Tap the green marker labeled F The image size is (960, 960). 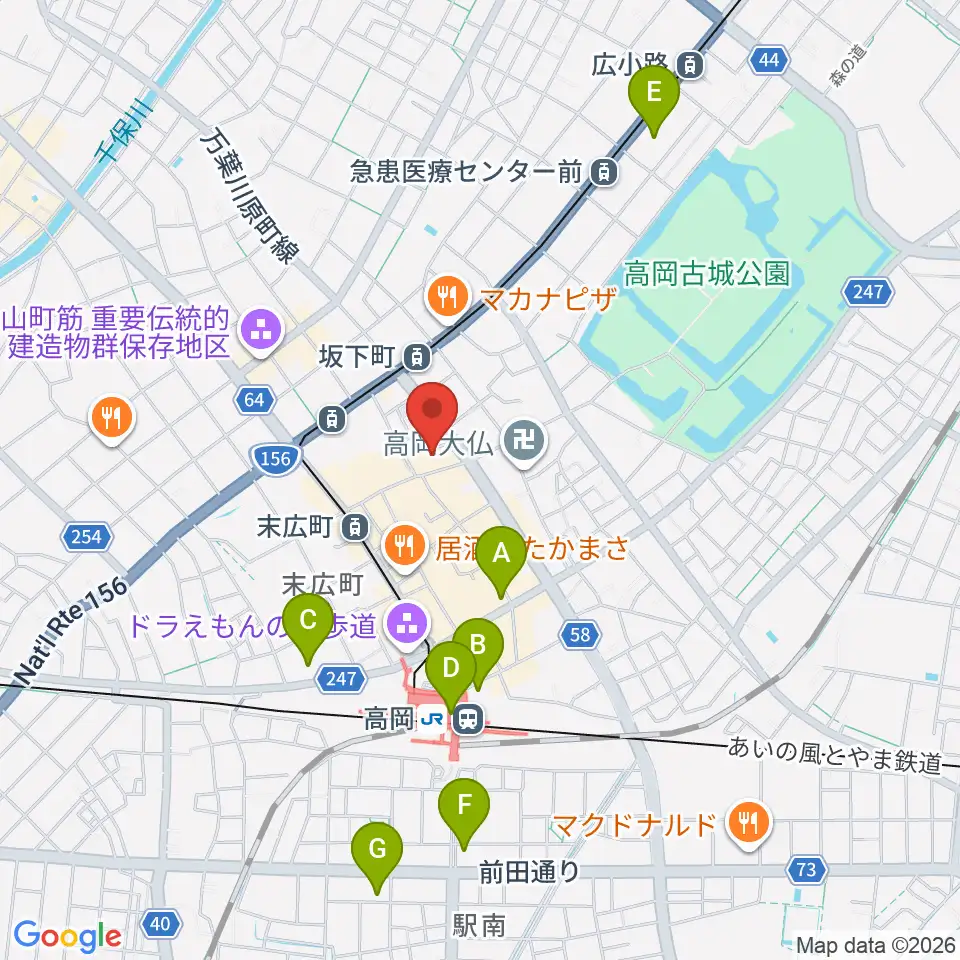point(464,810)
